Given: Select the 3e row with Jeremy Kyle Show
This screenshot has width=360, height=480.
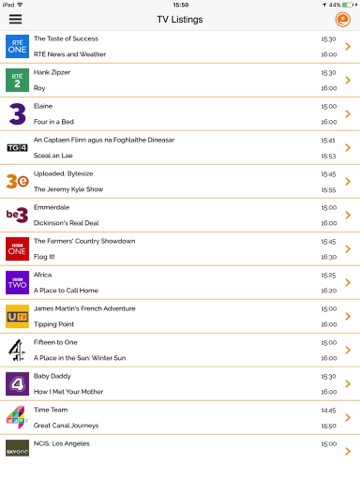Looking at the screenshot, I should point(180,181).
